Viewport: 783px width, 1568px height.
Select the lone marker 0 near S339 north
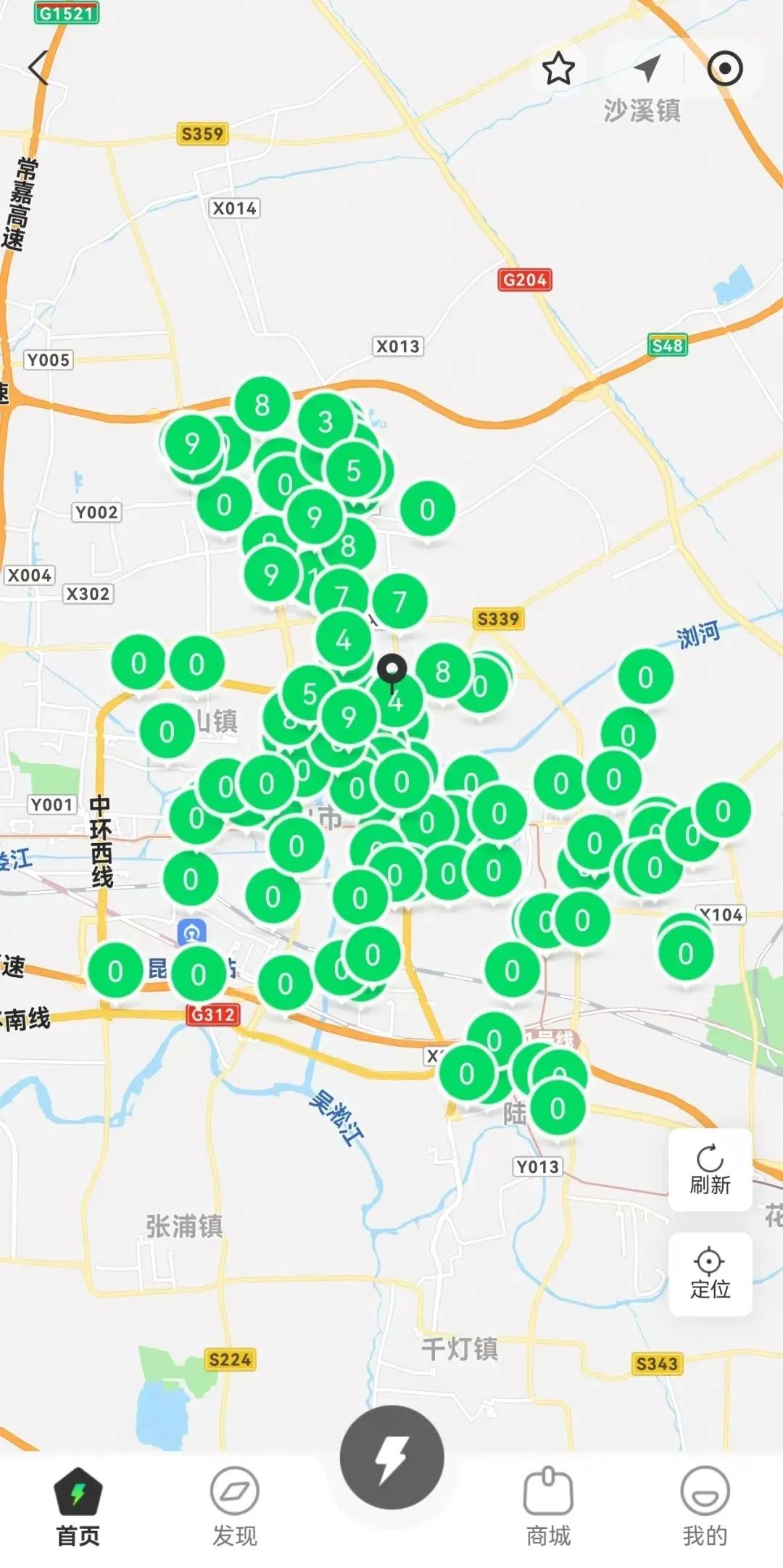point(428,510)
